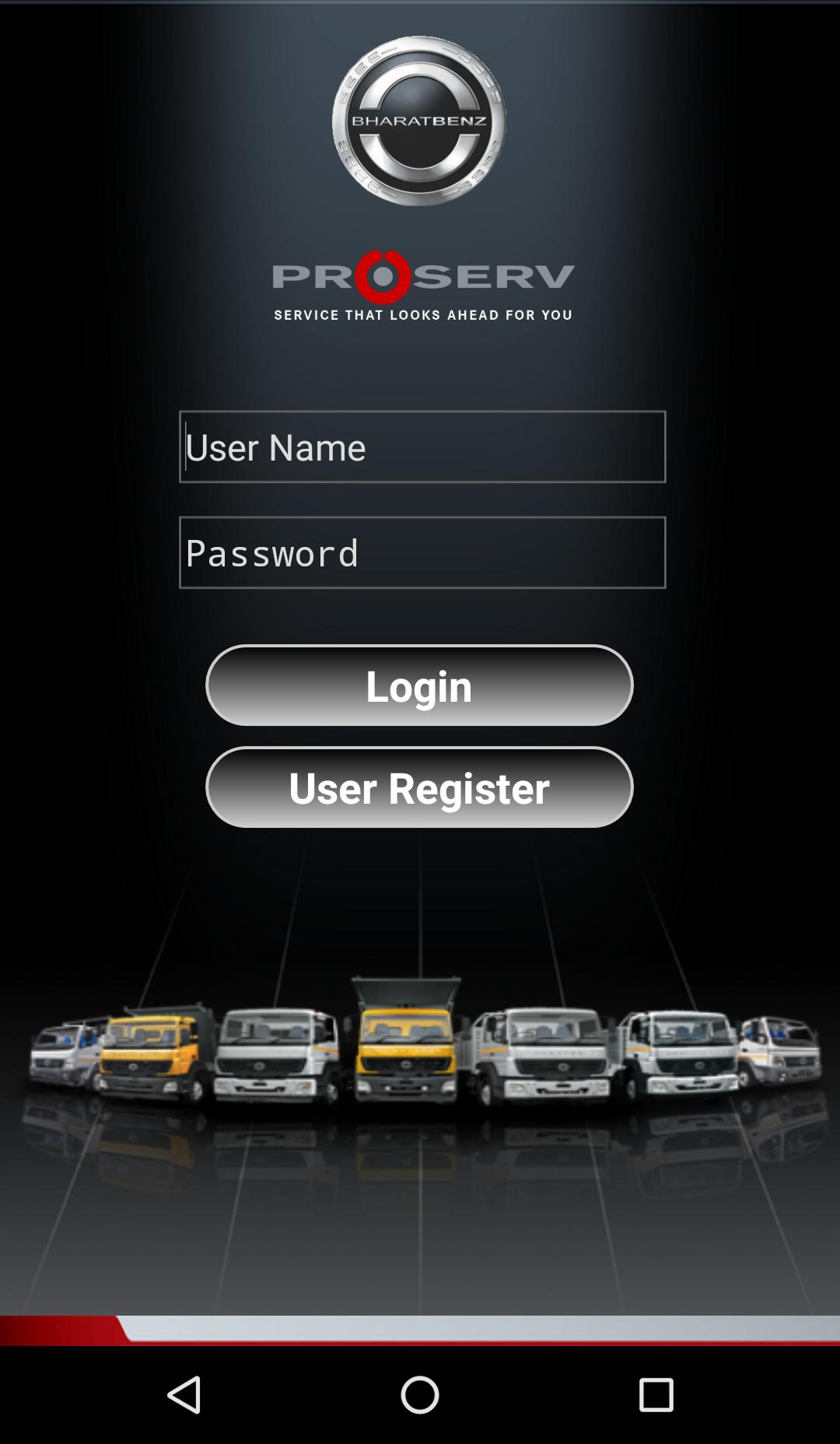Go back using the system back button
Viewport: 840px width, 1444px height.
coord(184,1394)
